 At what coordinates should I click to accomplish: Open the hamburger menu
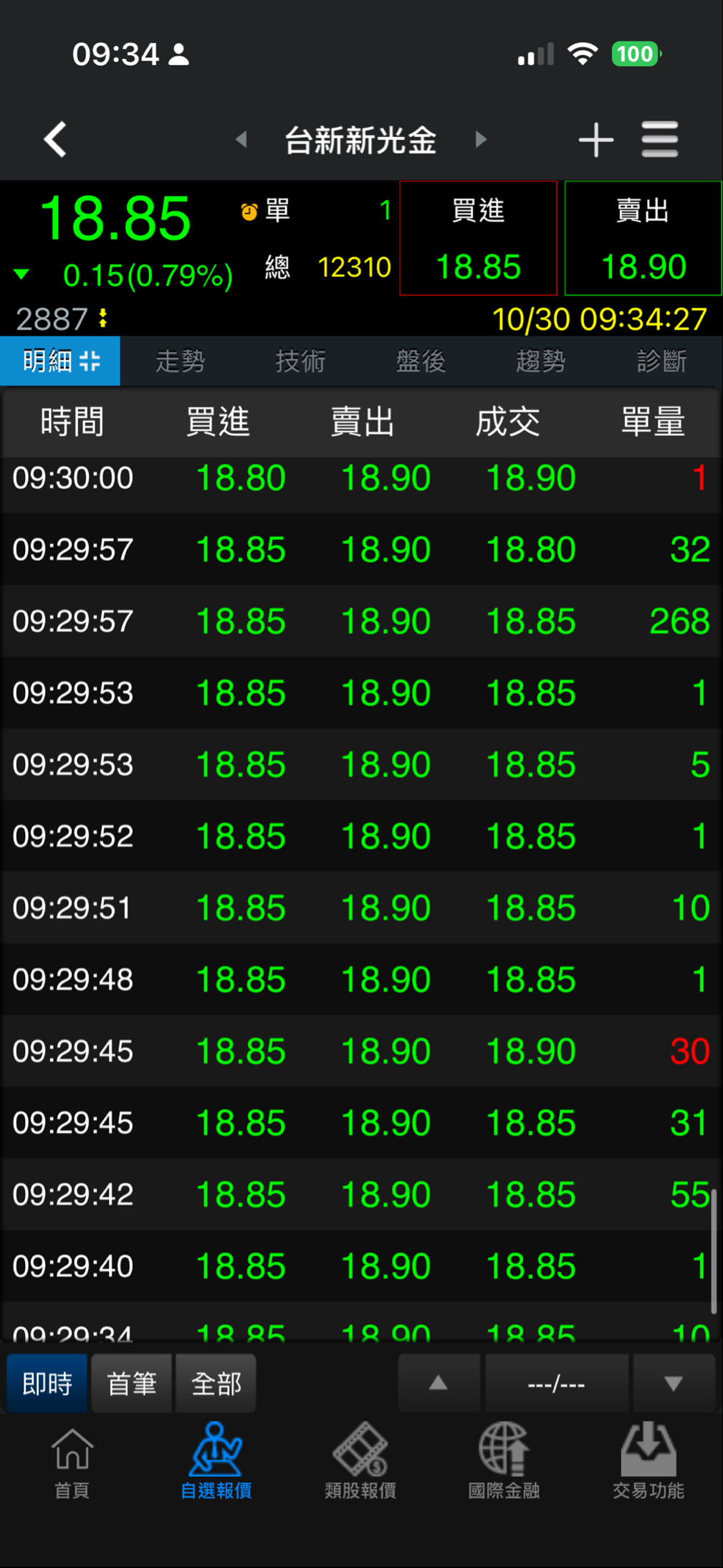coord(659,139)
